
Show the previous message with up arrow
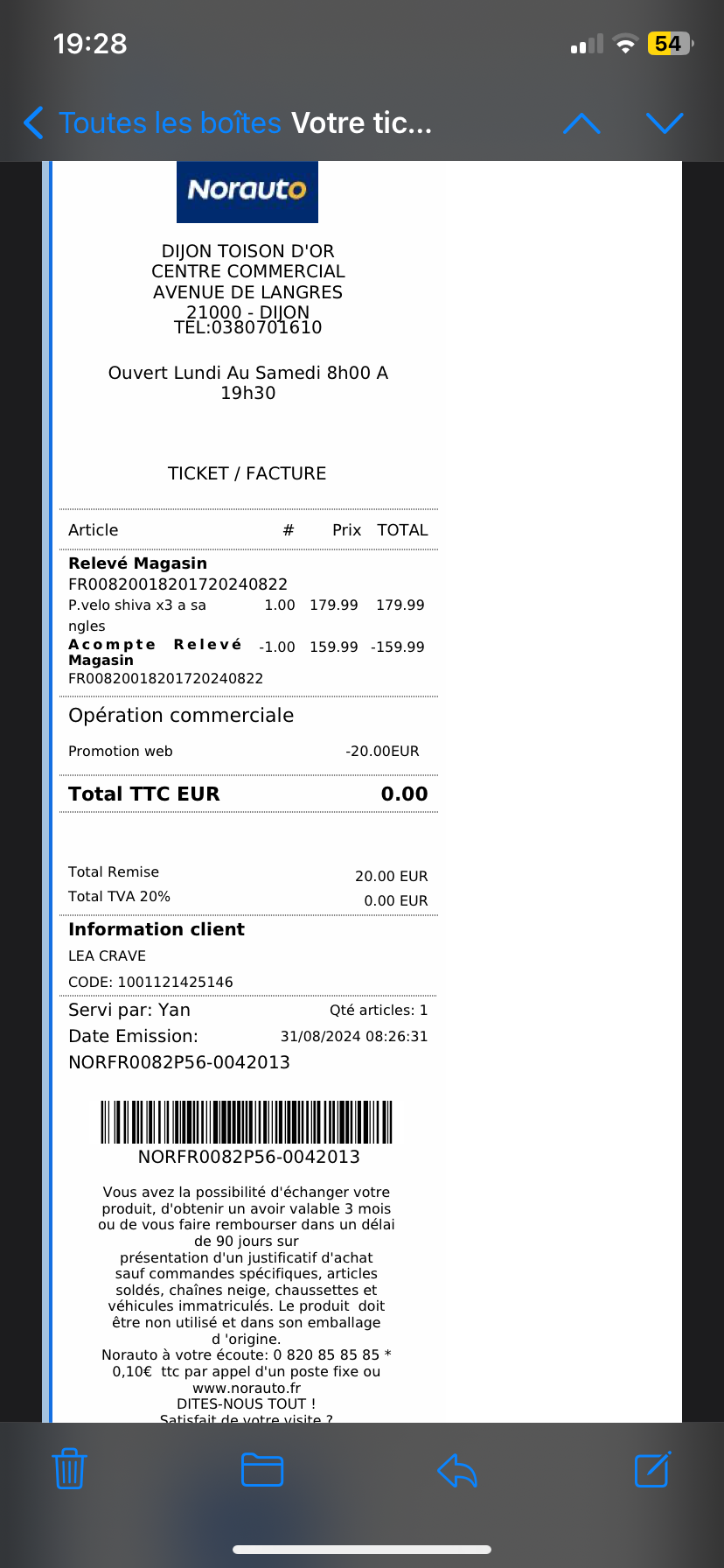(581, 123)
